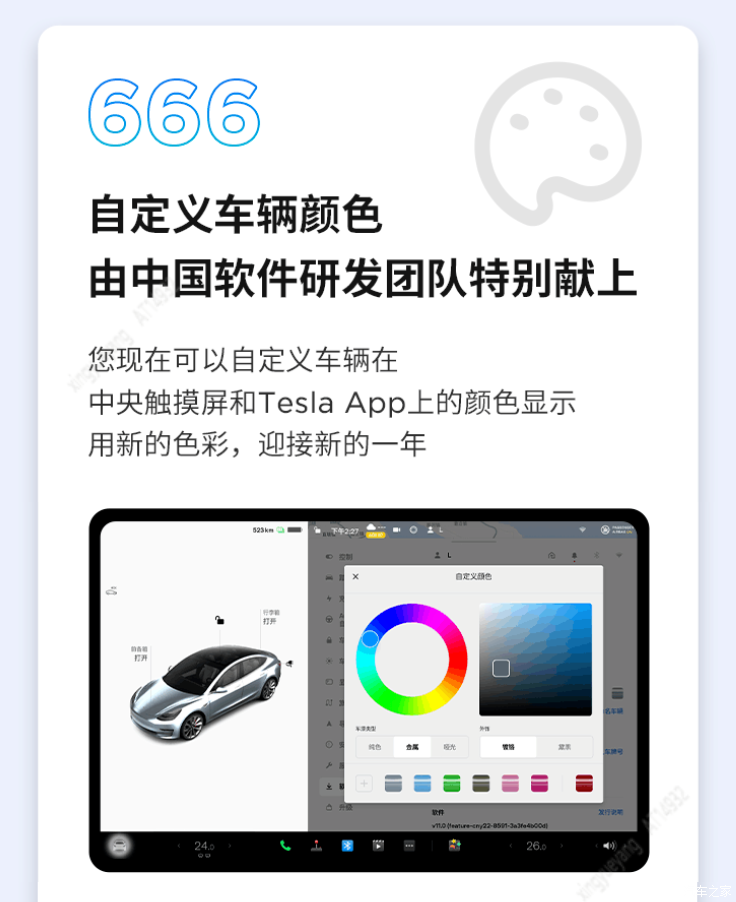Tap the Bluetooth icon in the taskbar
The height and width of the screenshot is (902, 736).
coord(346,848)
